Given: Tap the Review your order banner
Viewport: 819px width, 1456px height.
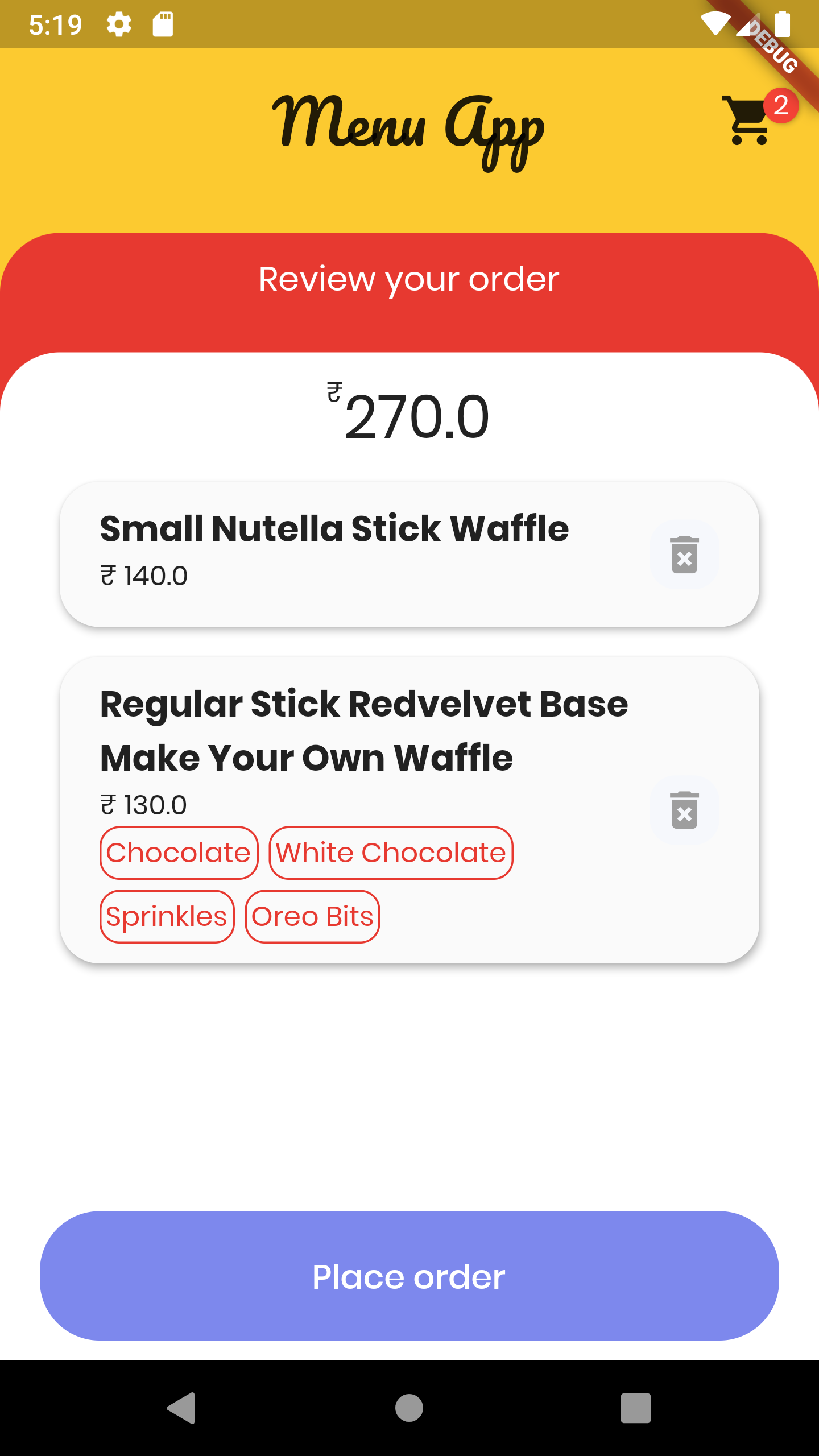Looking at the screenshot, I should tap(409, 278).
